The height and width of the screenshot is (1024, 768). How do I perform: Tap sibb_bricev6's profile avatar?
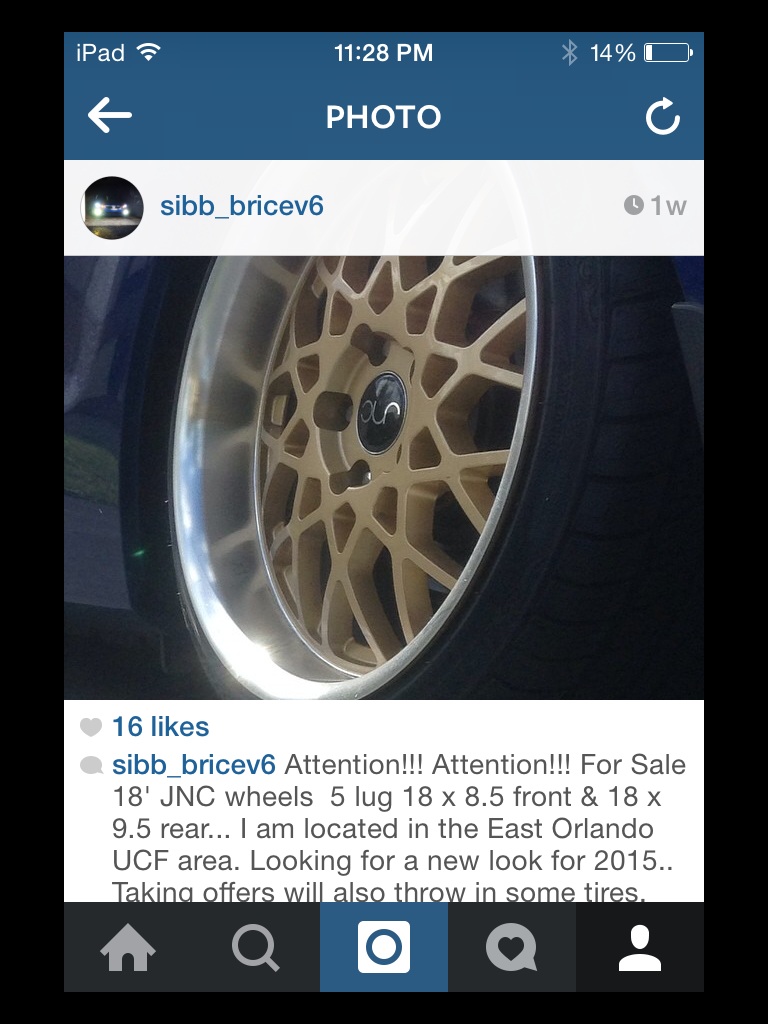[x=112, y=207]
